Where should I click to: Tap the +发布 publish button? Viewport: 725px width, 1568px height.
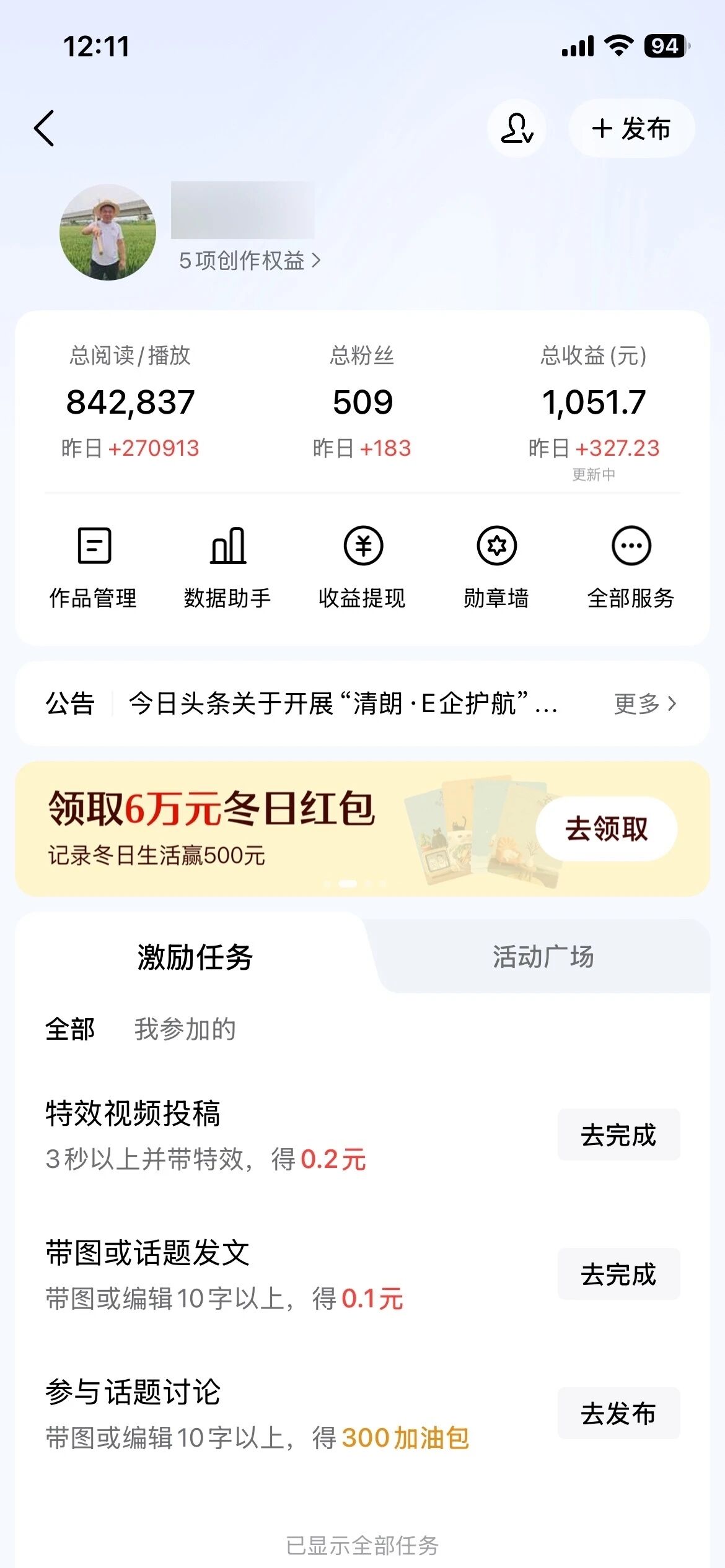[630, 128]
